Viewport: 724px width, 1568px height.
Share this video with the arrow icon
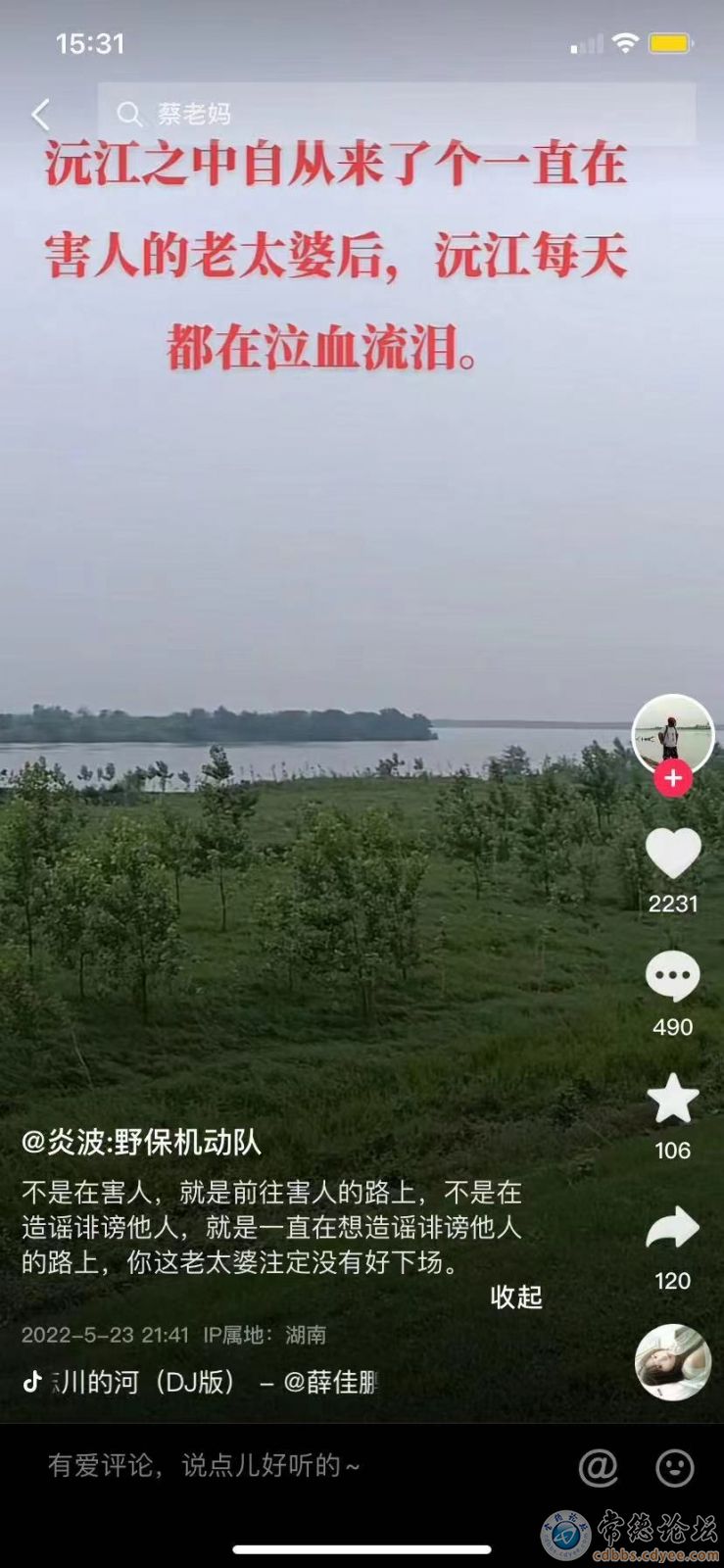672,1229
